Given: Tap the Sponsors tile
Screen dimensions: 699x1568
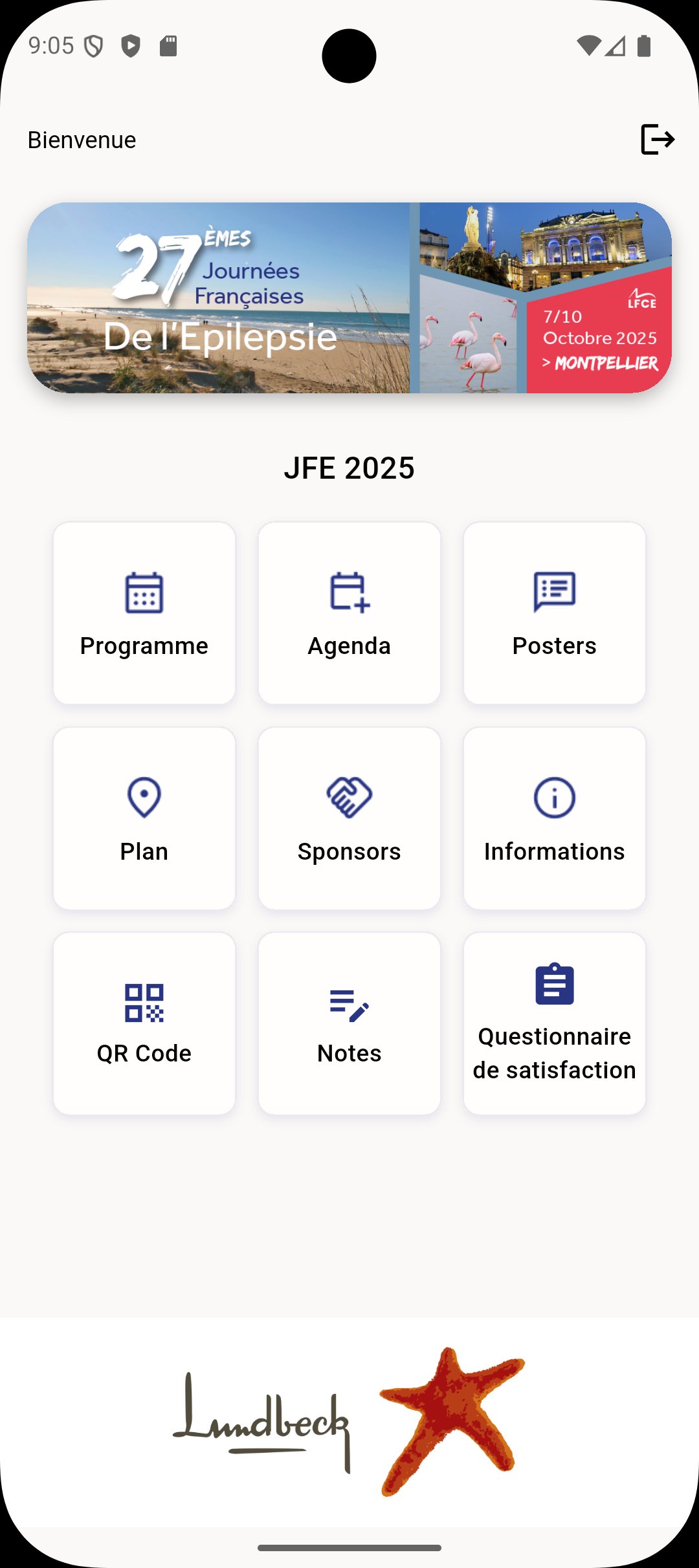Looking at the screenshot, I should tap(349, 818).
